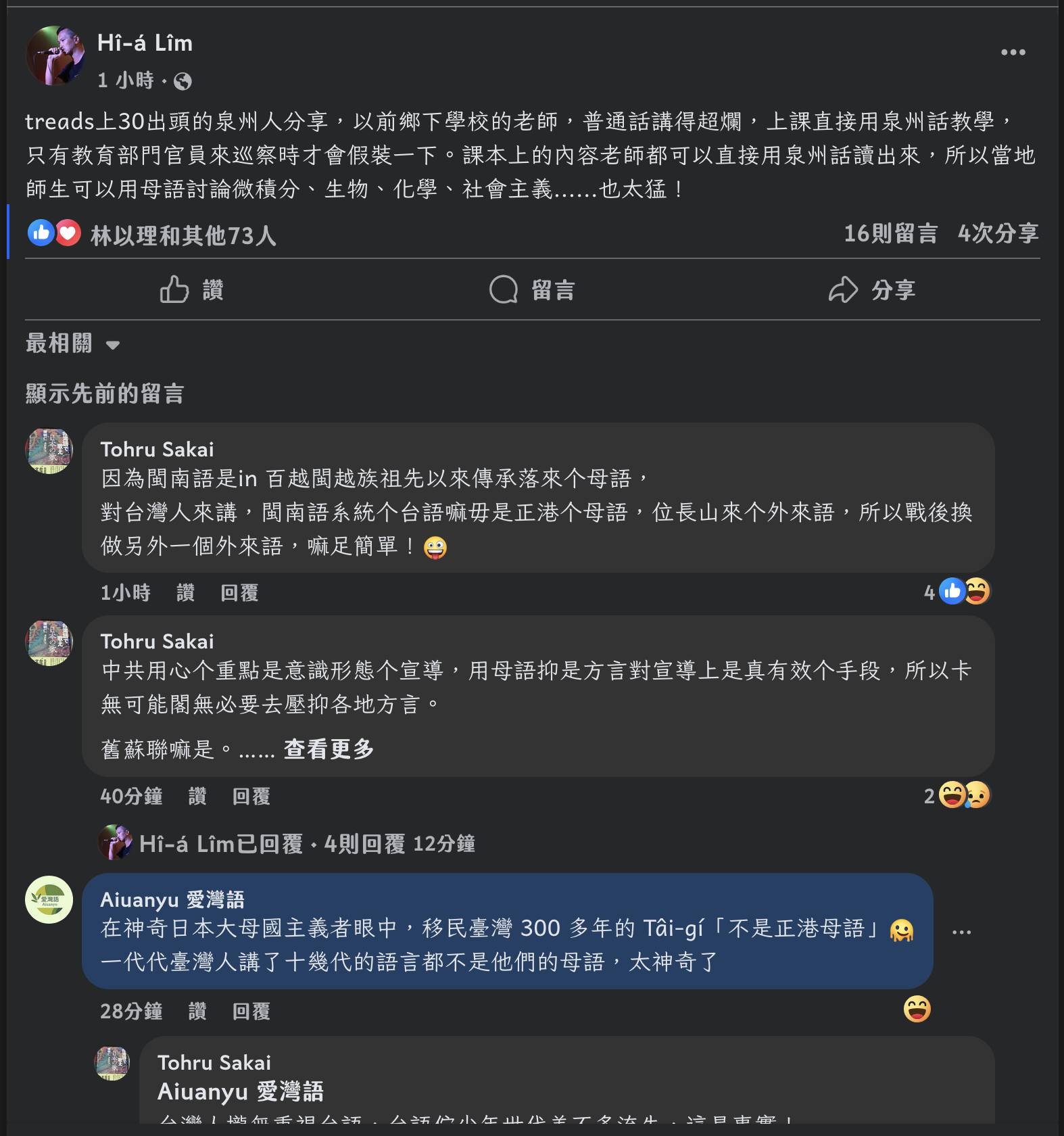The width and height of the screenshot is (1064, 1136).
Task: View the 16則留言 comment count
Action: (890, 234)
